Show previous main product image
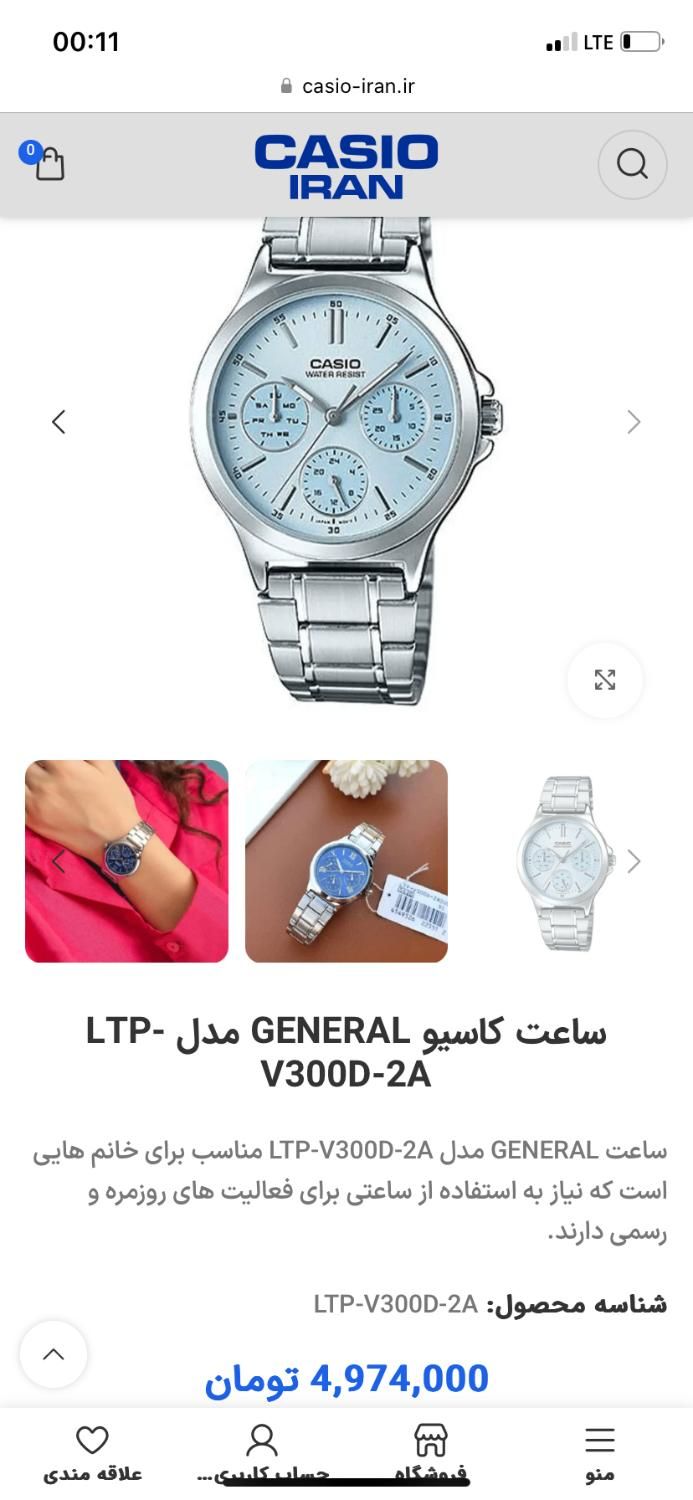Viewport: 693px width, 1500px height. pyautogui.click(x=59, y=422)
